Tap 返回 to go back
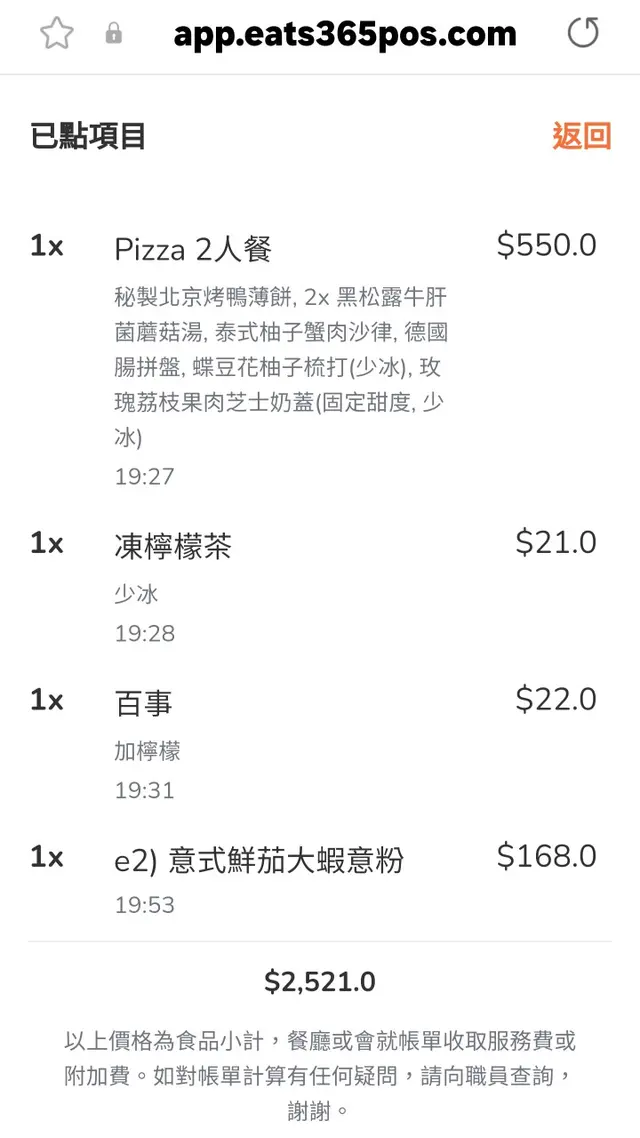This screenshot has height=1138, width=640. tap(581, 136)
